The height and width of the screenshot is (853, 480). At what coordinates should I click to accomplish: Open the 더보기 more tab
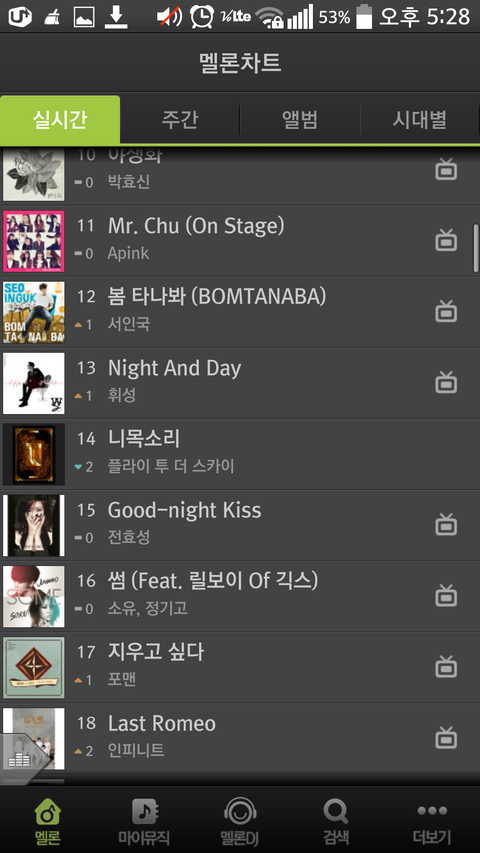(x=432, y=821)
